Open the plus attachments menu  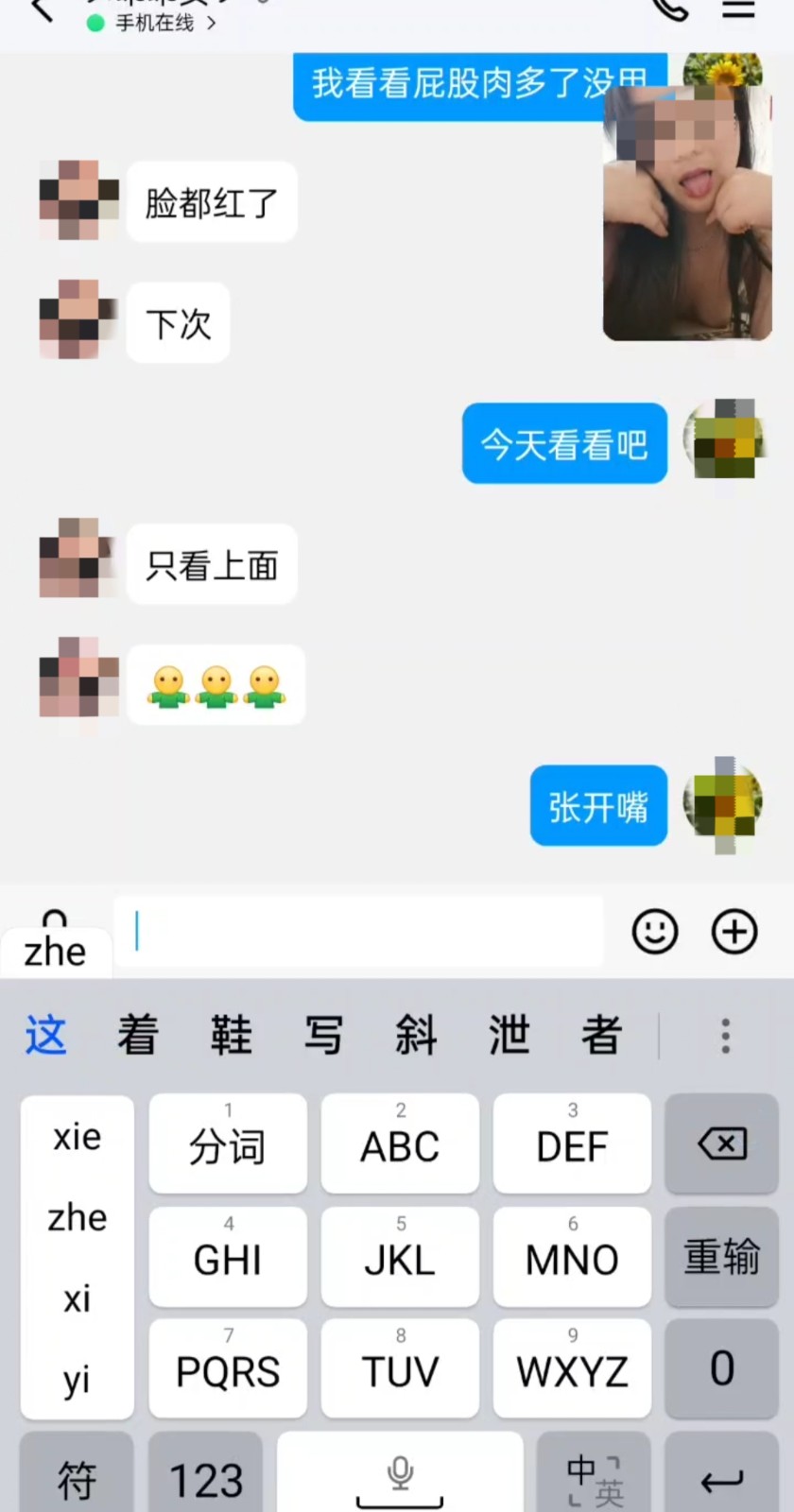coord(734,932)
